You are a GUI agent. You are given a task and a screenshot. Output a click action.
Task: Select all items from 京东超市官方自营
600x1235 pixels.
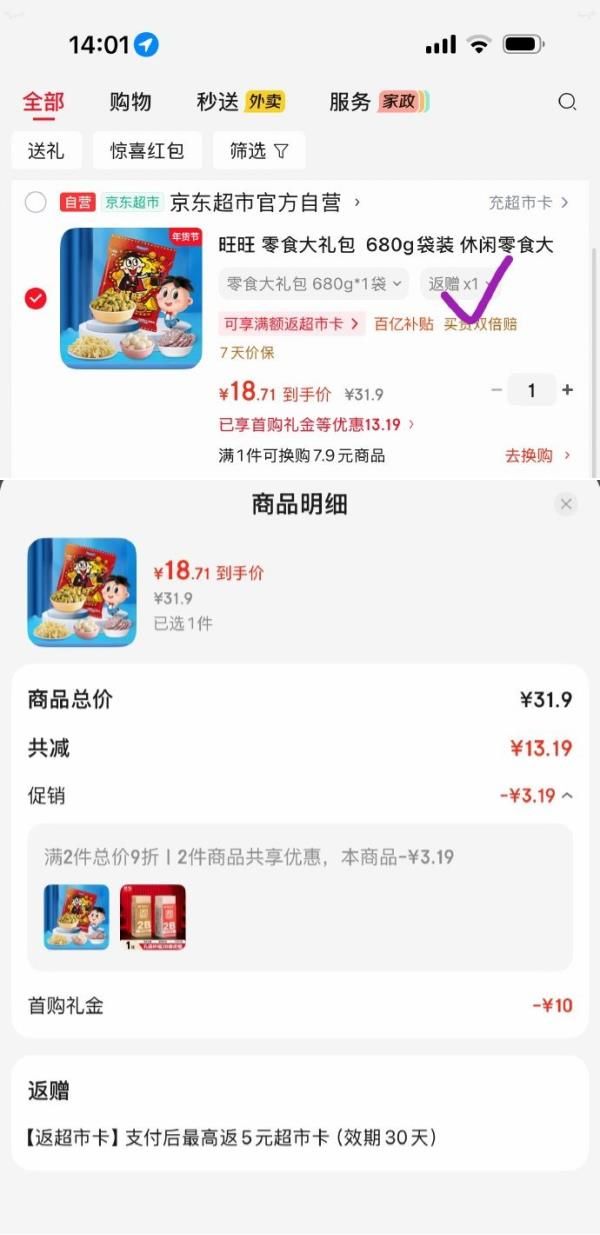(x=36, y=203)
